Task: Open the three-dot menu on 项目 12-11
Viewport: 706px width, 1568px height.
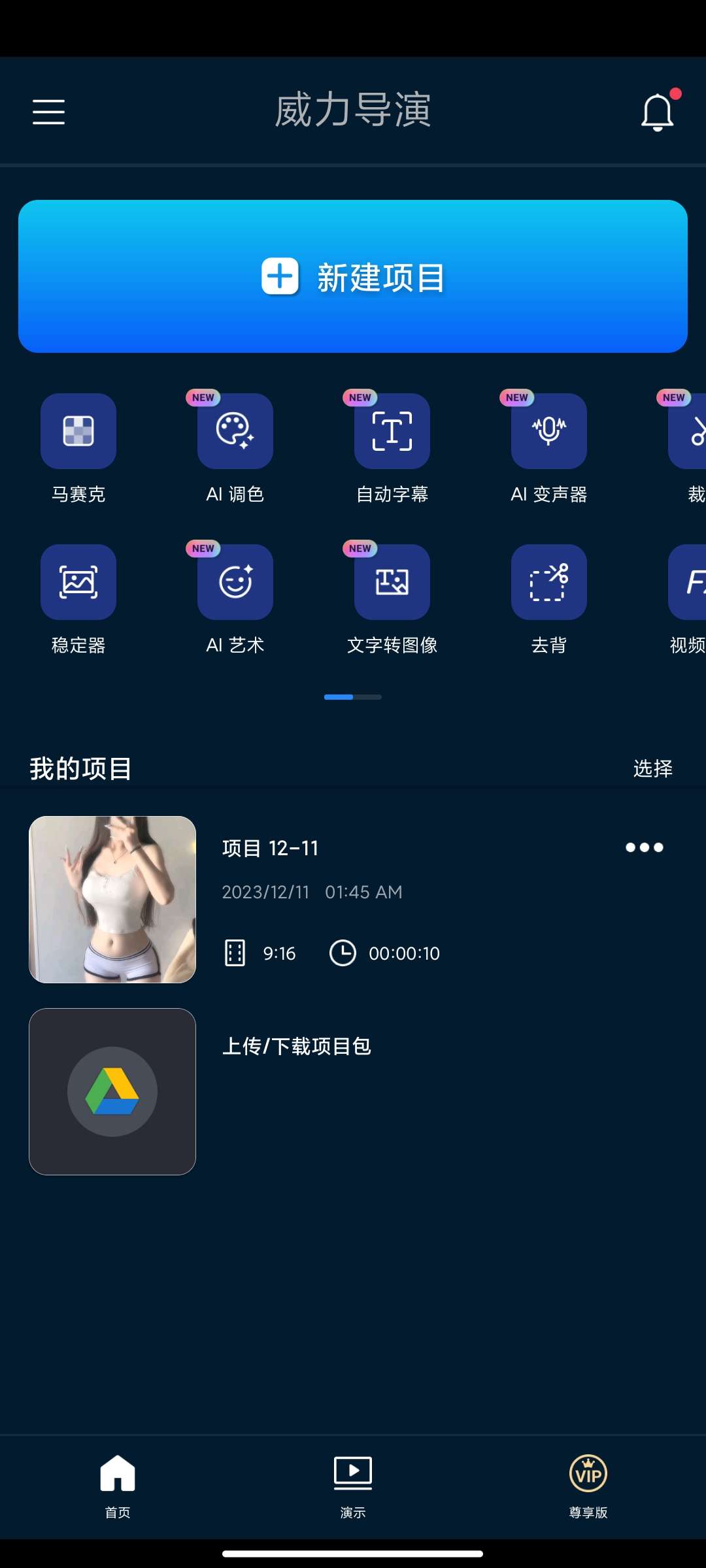Action: click(645, 847)
